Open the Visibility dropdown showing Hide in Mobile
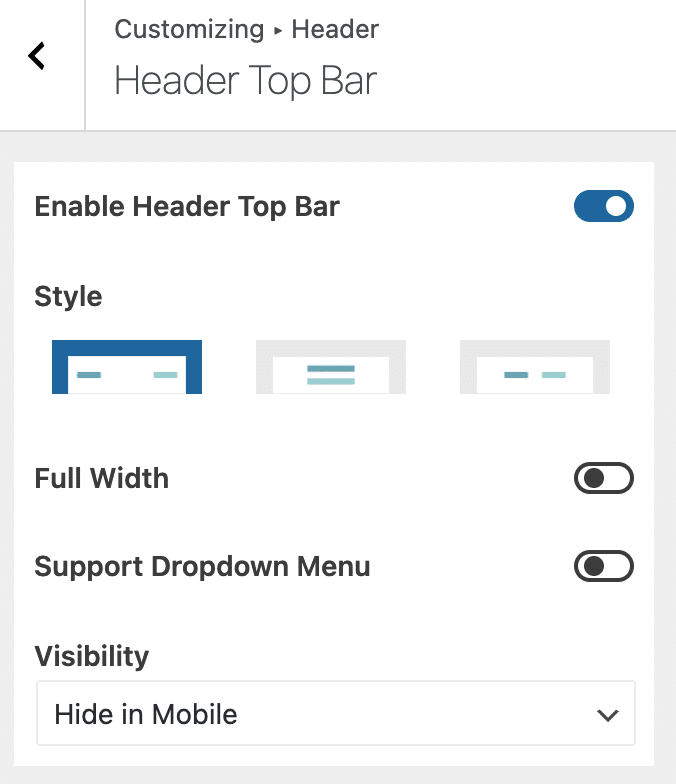The width and height of the screenshot is (676, 784). (x=336, y=714)
